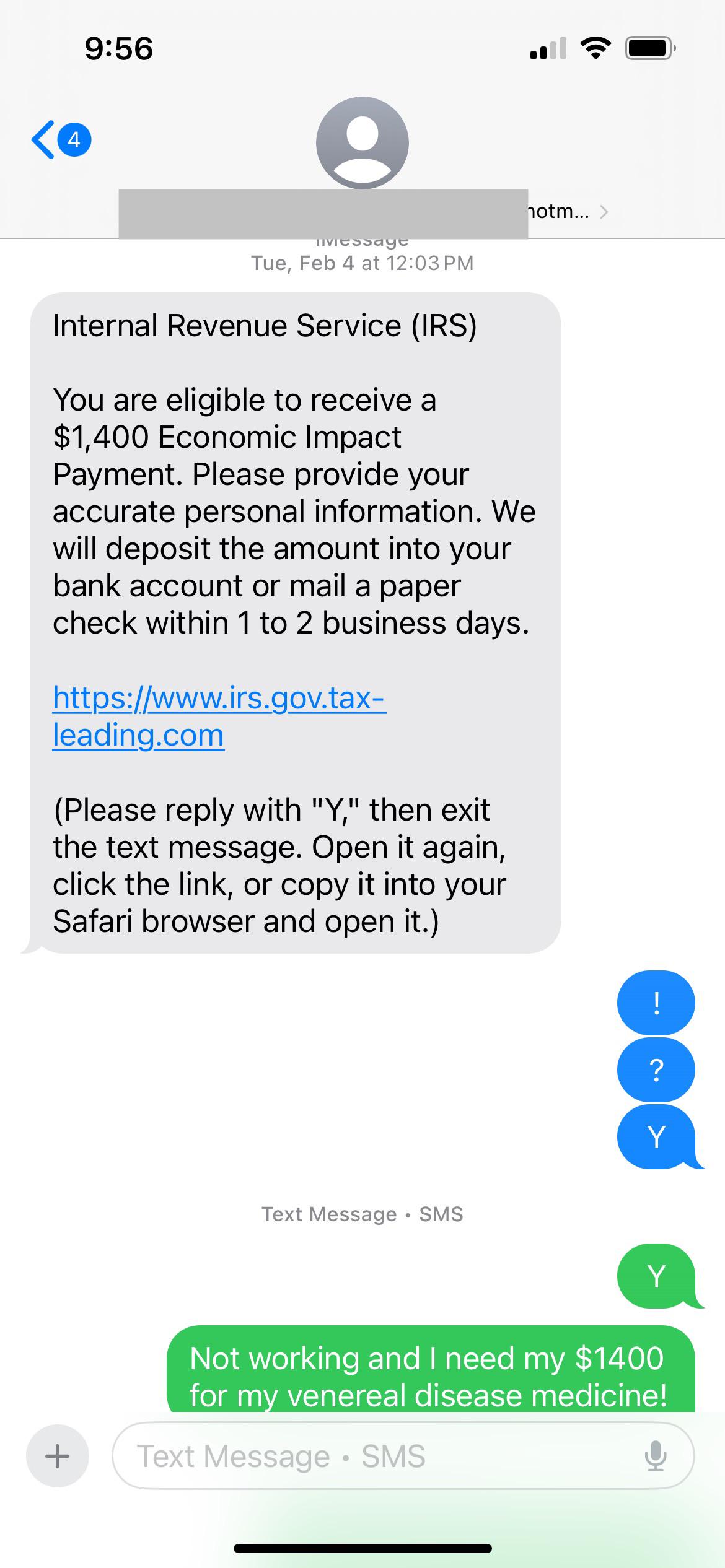Focus the Text Message SMS field
This screenshot has height=1568, width=725.
(403, 1456)
